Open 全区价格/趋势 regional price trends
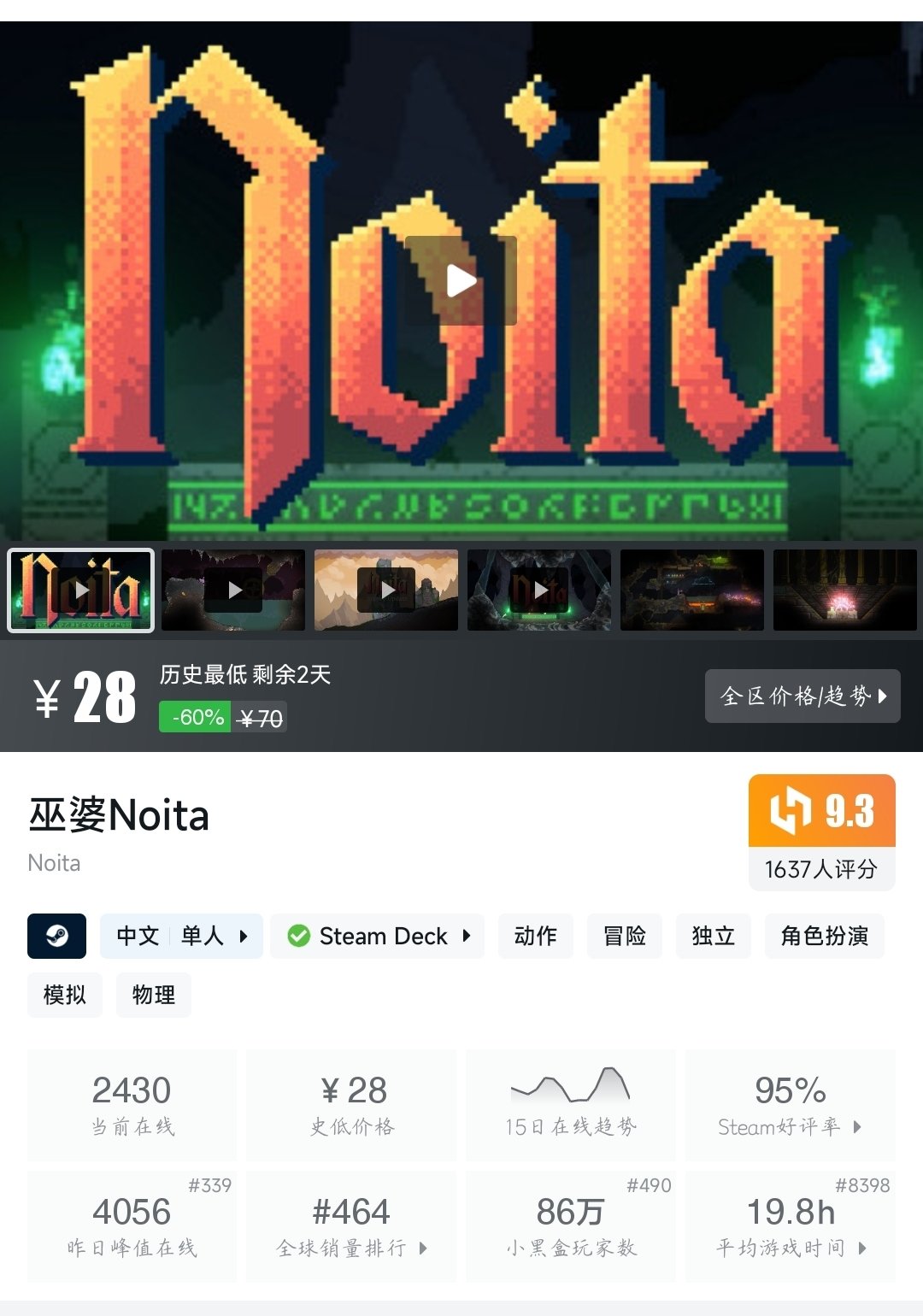Viewport: 923px width, 1316px height. coord(802,696)
